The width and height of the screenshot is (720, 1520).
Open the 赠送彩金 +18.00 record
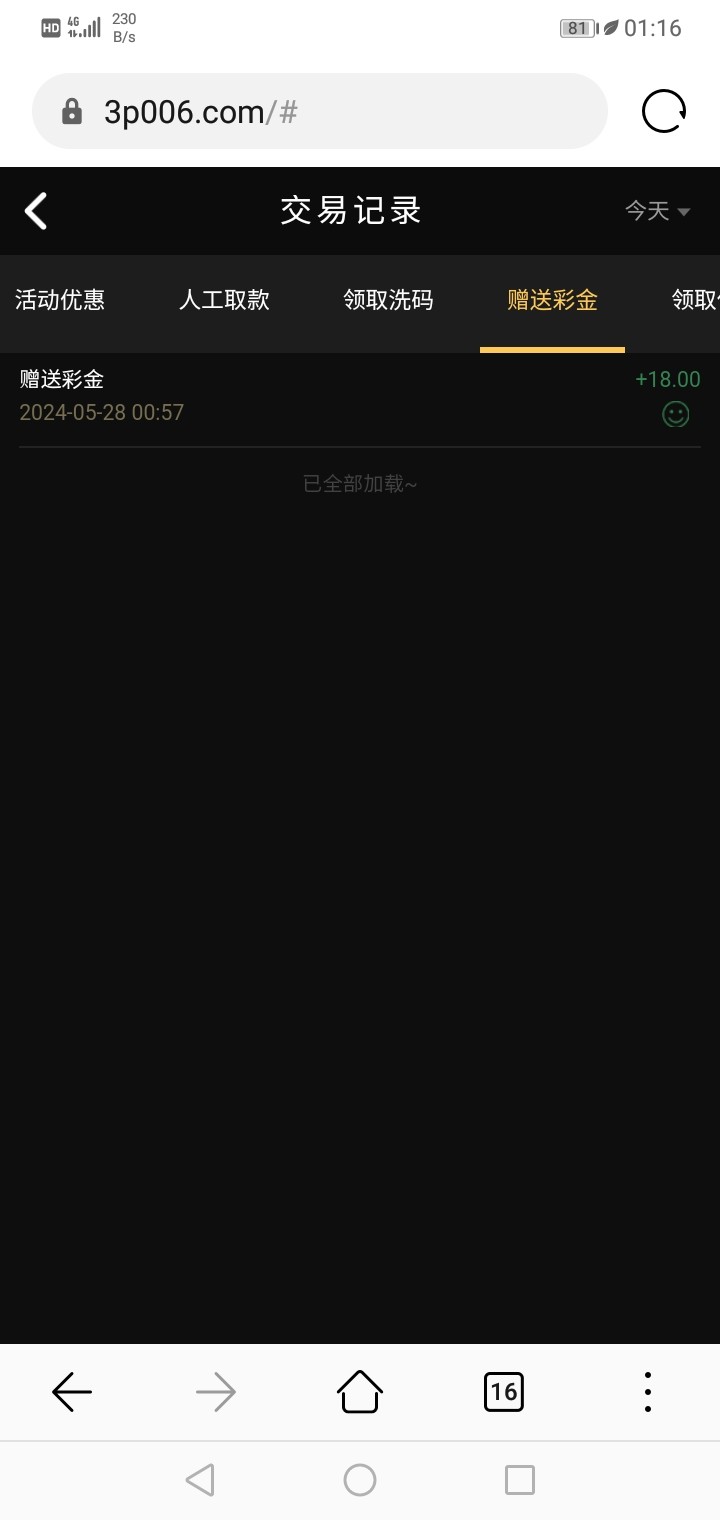click(360, 396)
